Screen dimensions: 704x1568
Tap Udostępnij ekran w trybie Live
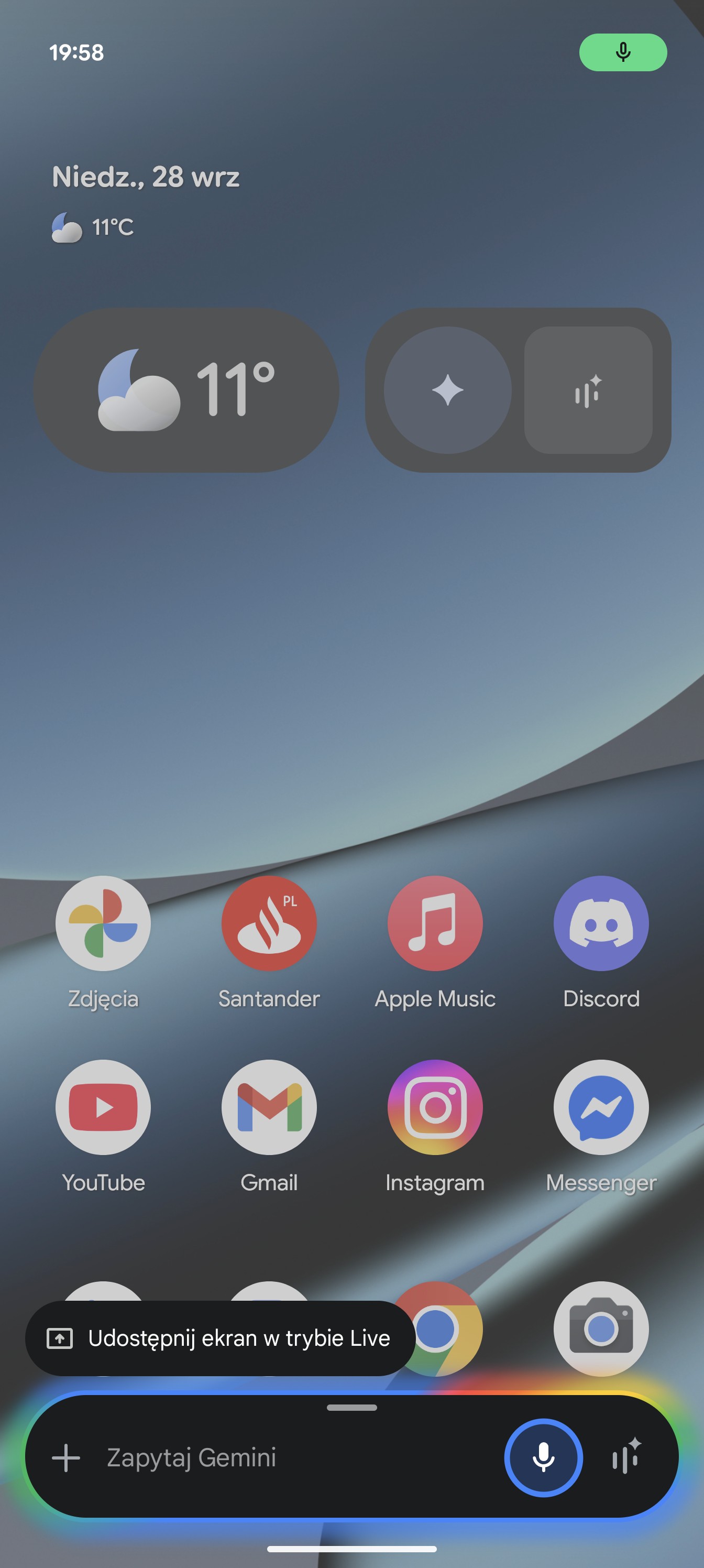(x=221, y=1338)
